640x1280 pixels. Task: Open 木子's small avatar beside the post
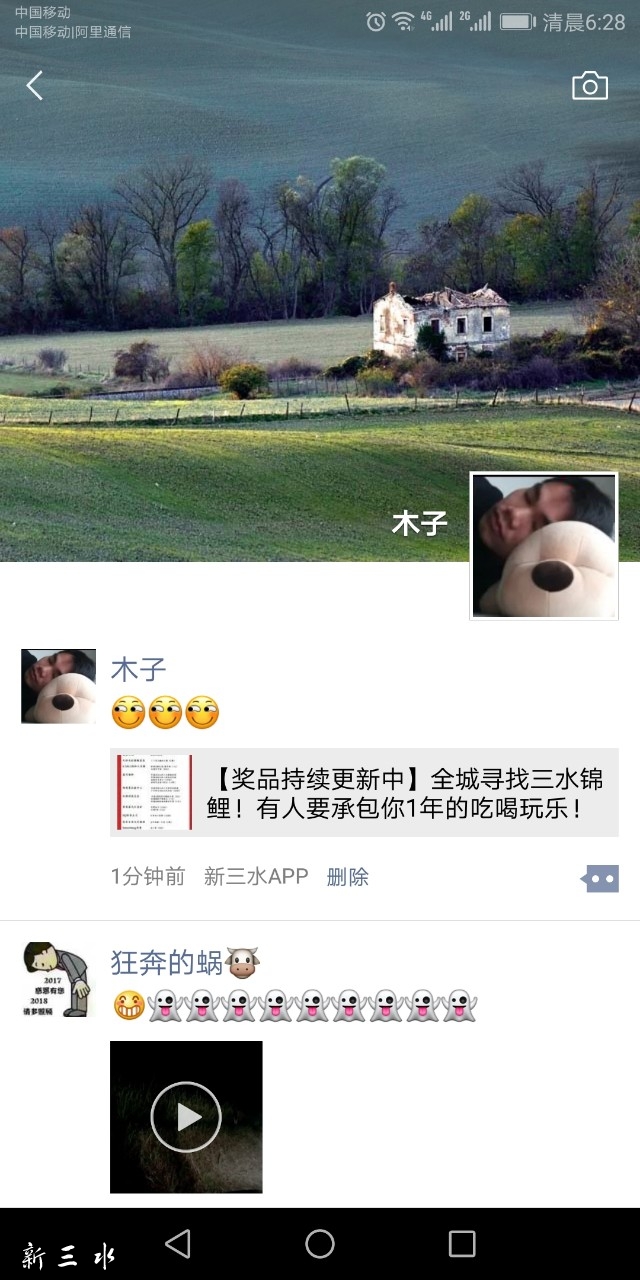click(x=59, y=686)
